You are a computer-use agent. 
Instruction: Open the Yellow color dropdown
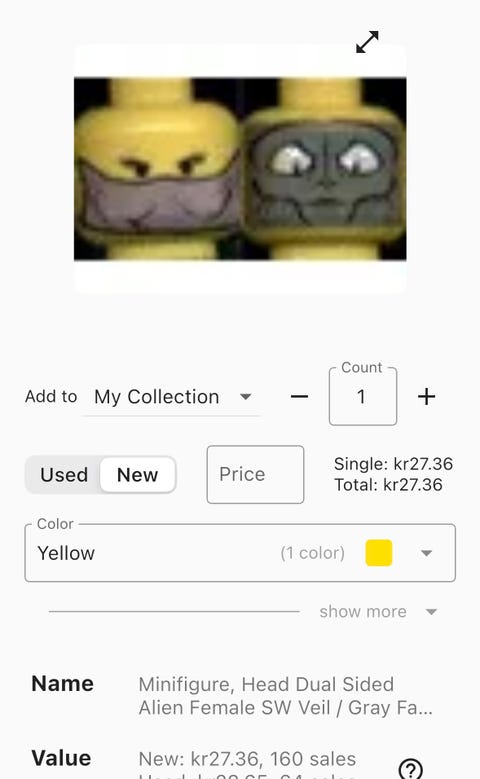[x=240, y=552]
